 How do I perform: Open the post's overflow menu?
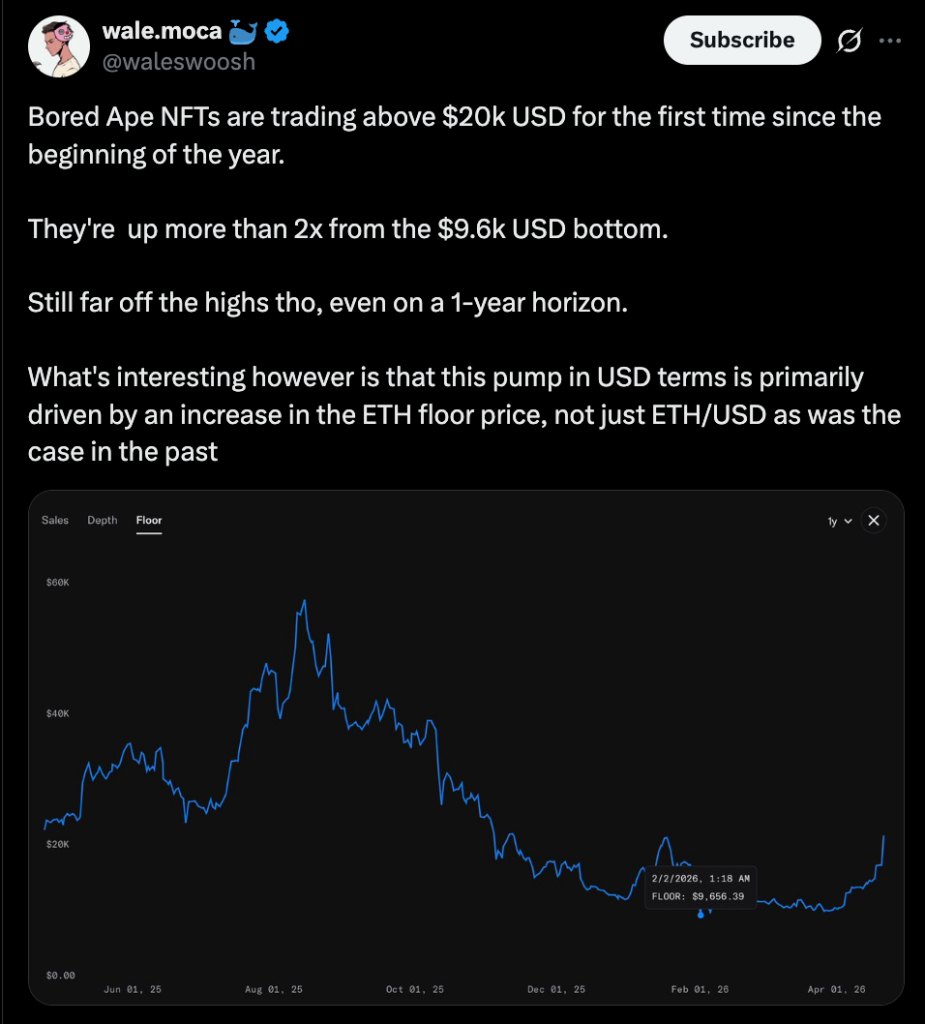tap(890, 41)
